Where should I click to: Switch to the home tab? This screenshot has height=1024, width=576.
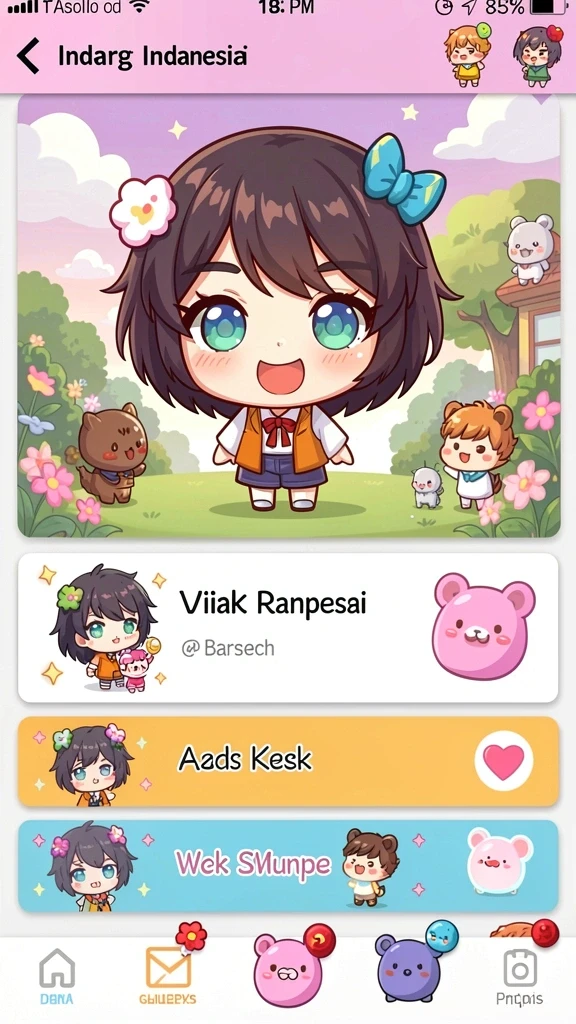click(57, 976)
